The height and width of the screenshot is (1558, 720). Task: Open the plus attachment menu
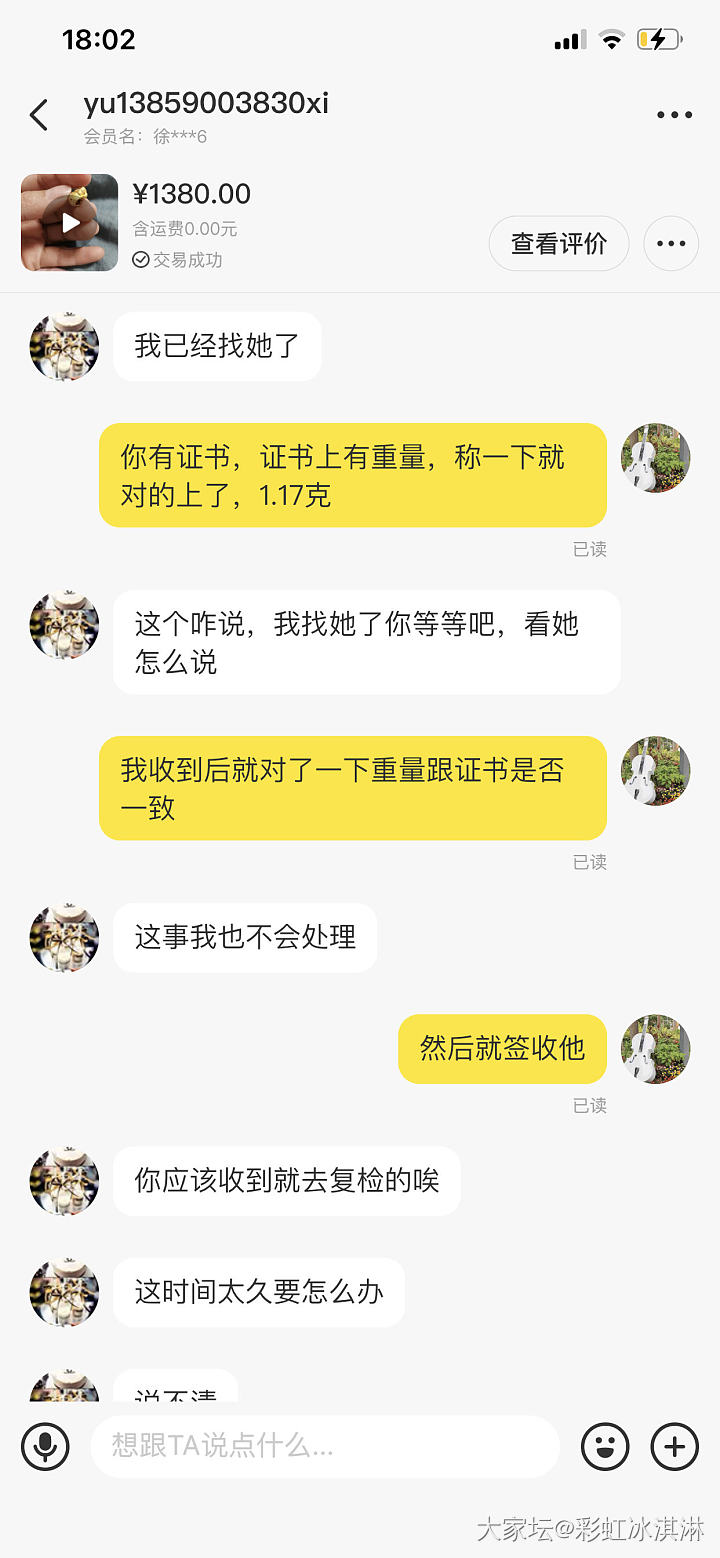pos(675,1446)
